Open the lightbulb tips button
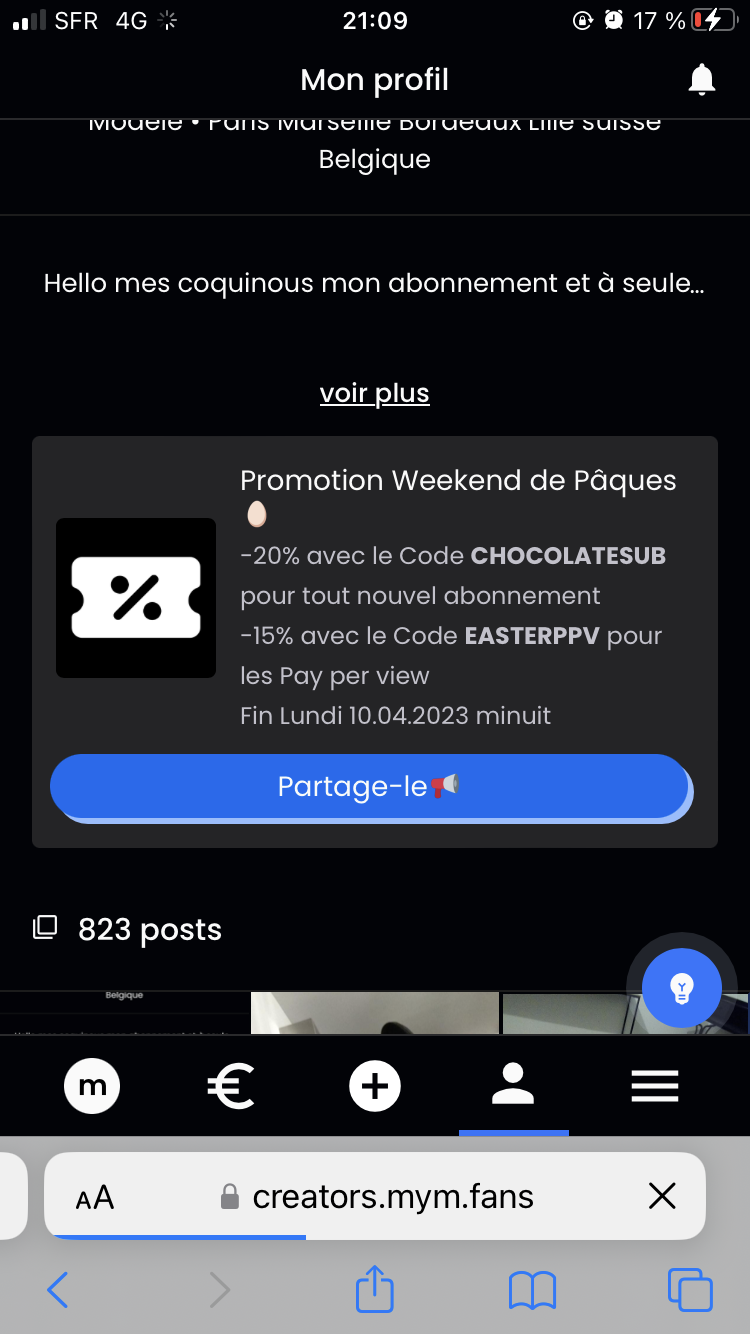This screenshot has height=1334, width=750. 681,988
